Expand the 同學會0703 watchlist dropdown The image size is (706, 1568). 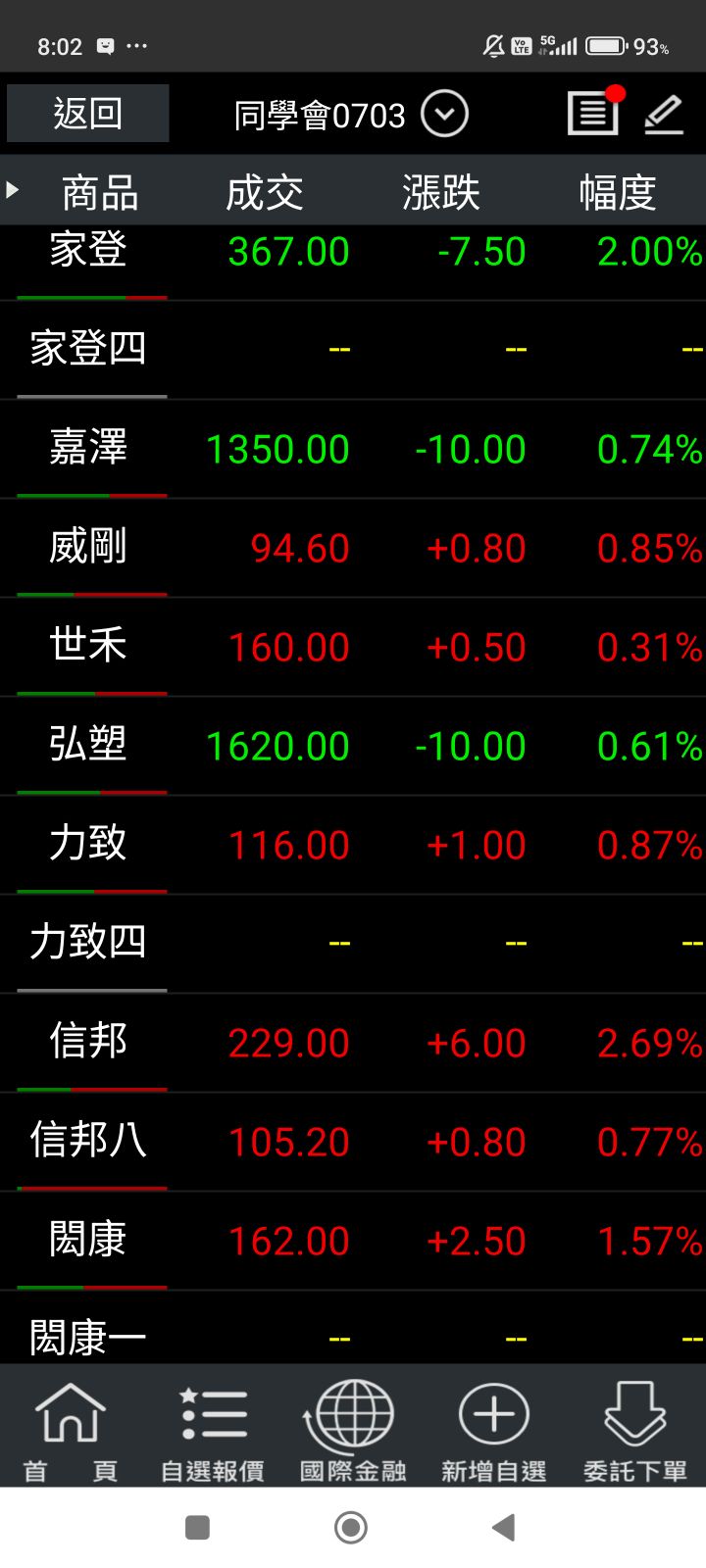(444, 115)
